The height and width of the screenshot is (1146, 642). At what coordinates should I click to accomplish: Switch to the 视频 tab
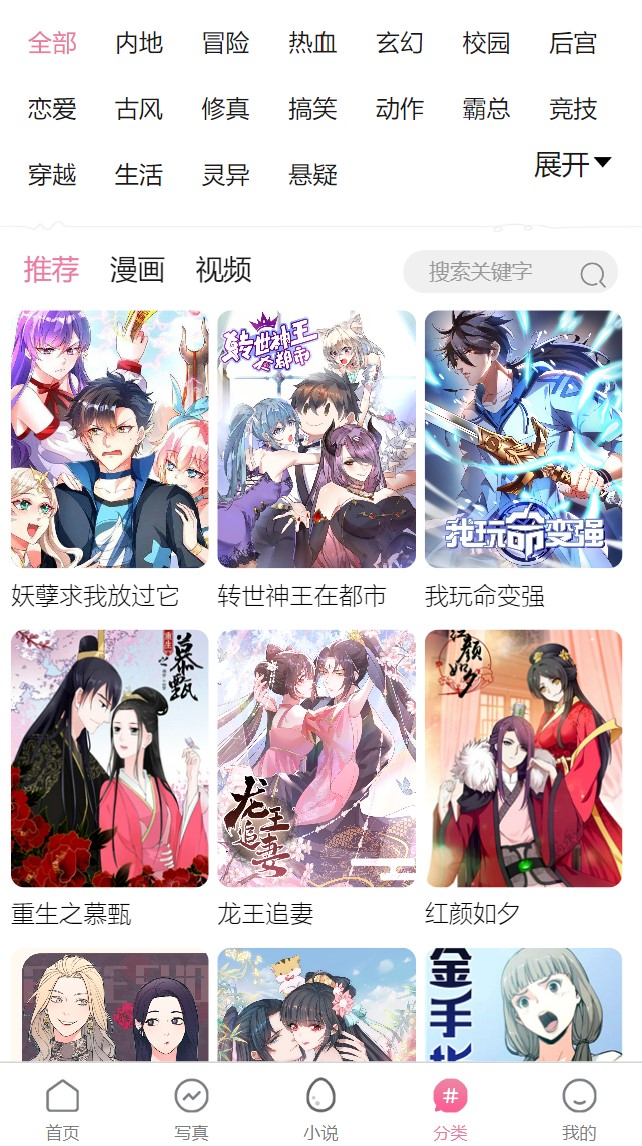click(x=223, y=270)
